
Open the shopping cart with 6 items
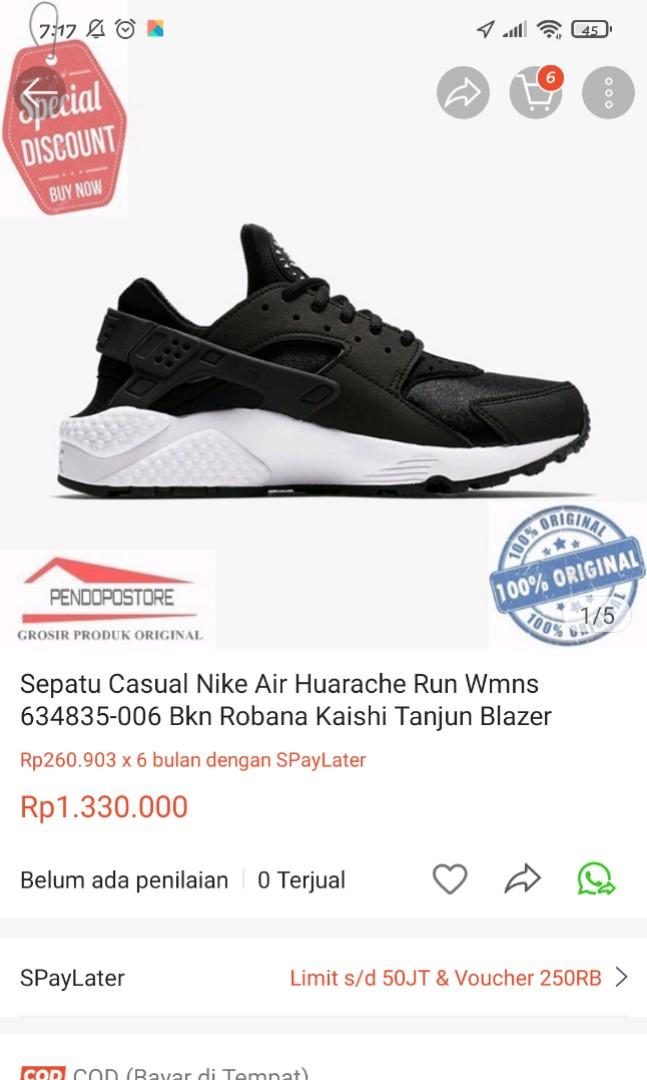coord(536,93)
